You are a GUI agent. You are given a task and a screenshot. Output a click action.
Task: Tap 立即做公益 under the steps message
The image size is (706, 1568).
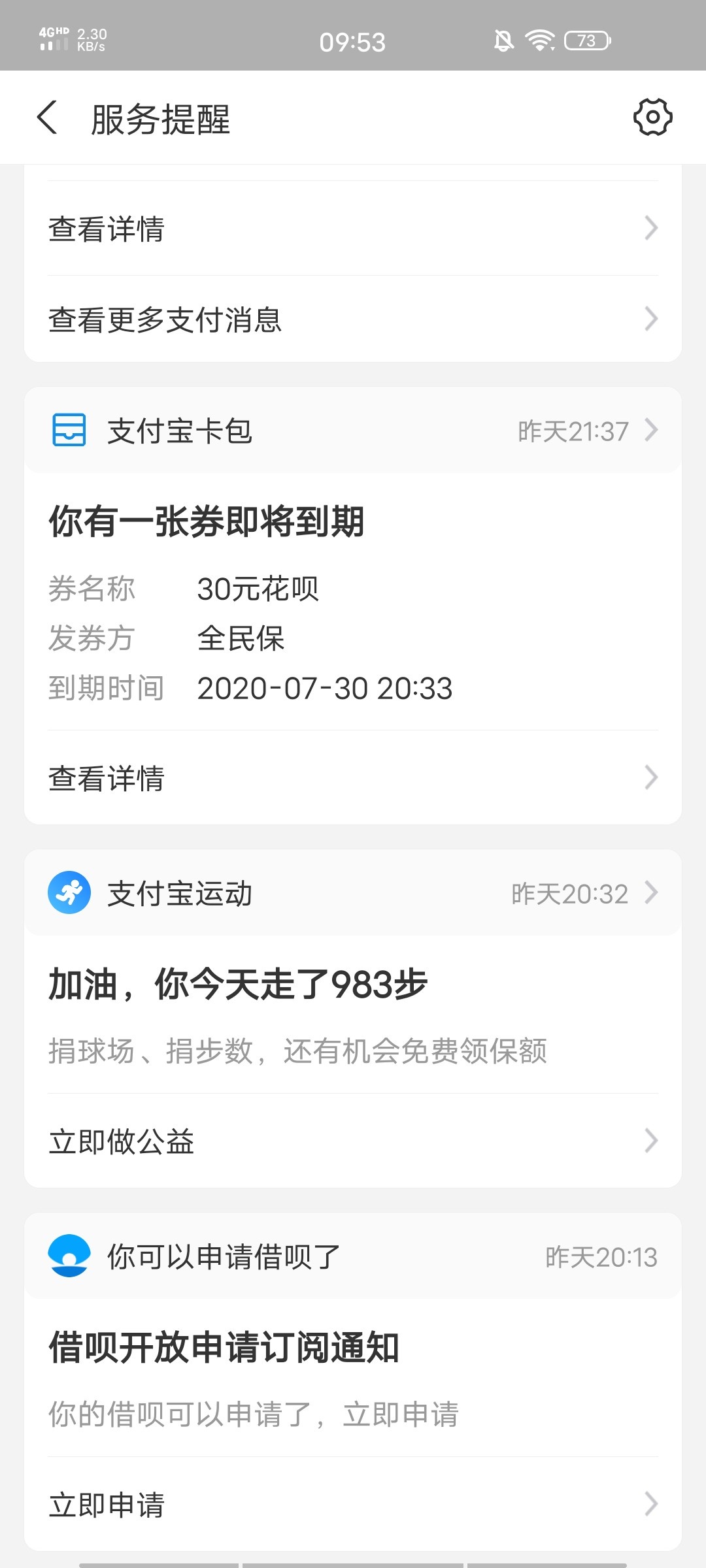(x=353, y=1141)
